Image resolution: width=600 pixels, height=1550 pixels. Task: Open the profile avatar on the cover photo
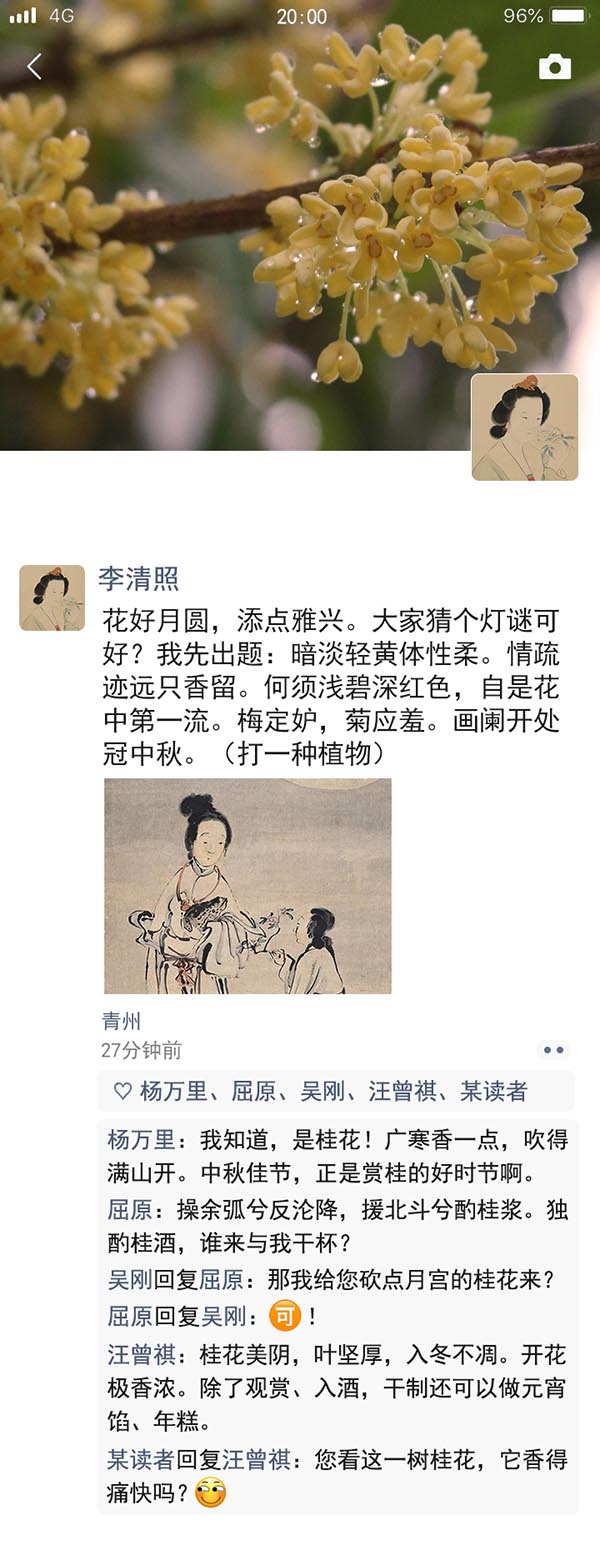tap(524, 427)
